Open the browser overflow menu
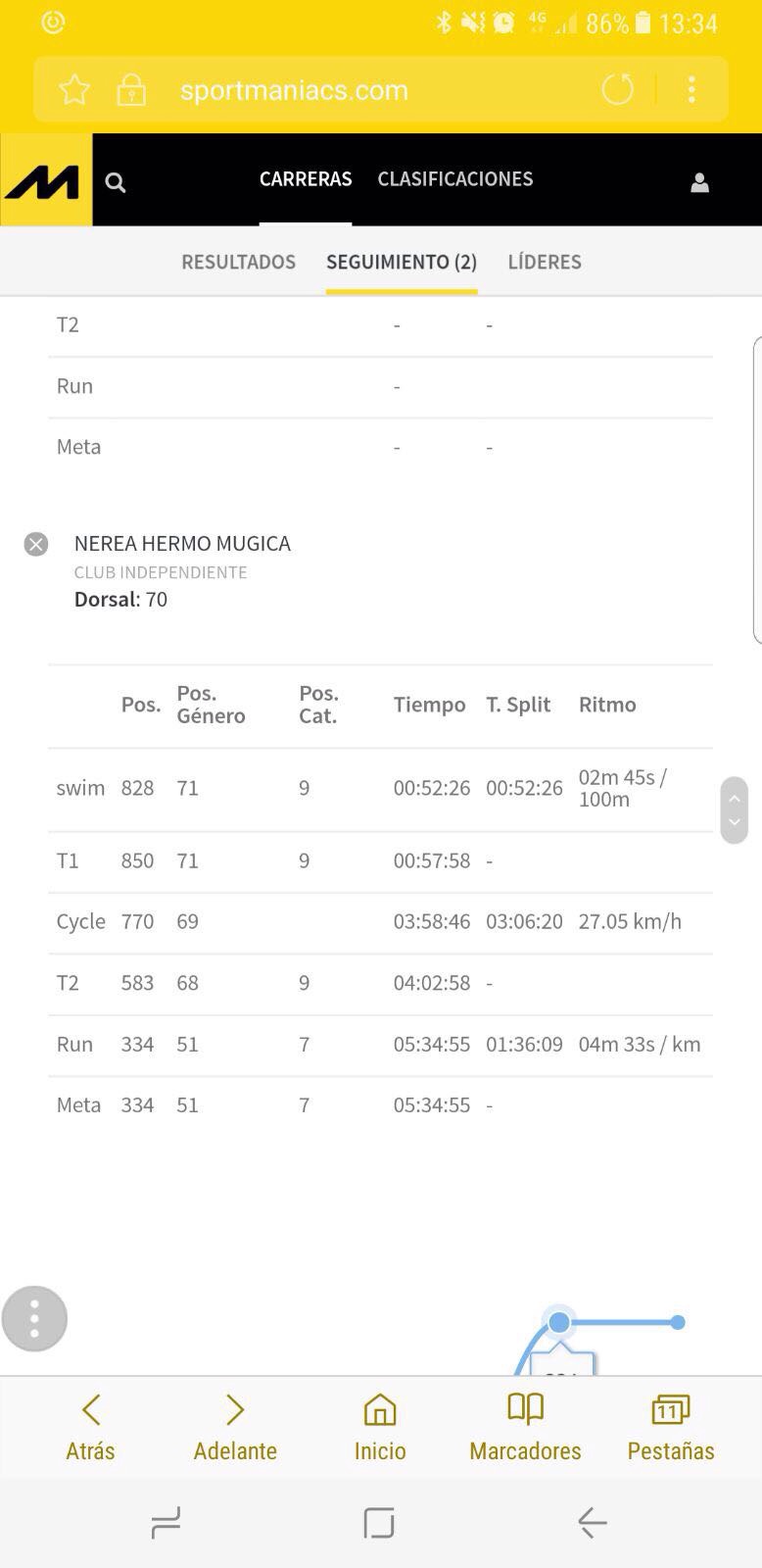 pyautogui.click(x=691, y=89)
